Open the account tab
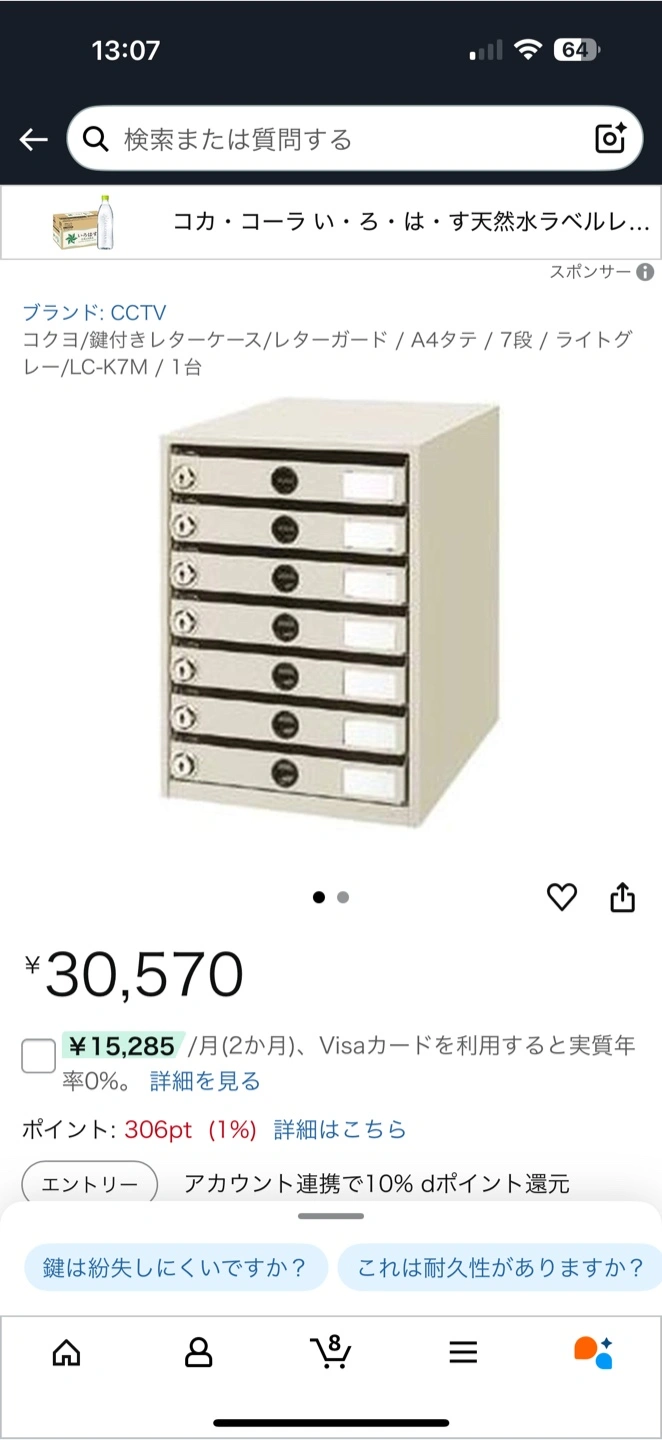 click(199, 1353)
